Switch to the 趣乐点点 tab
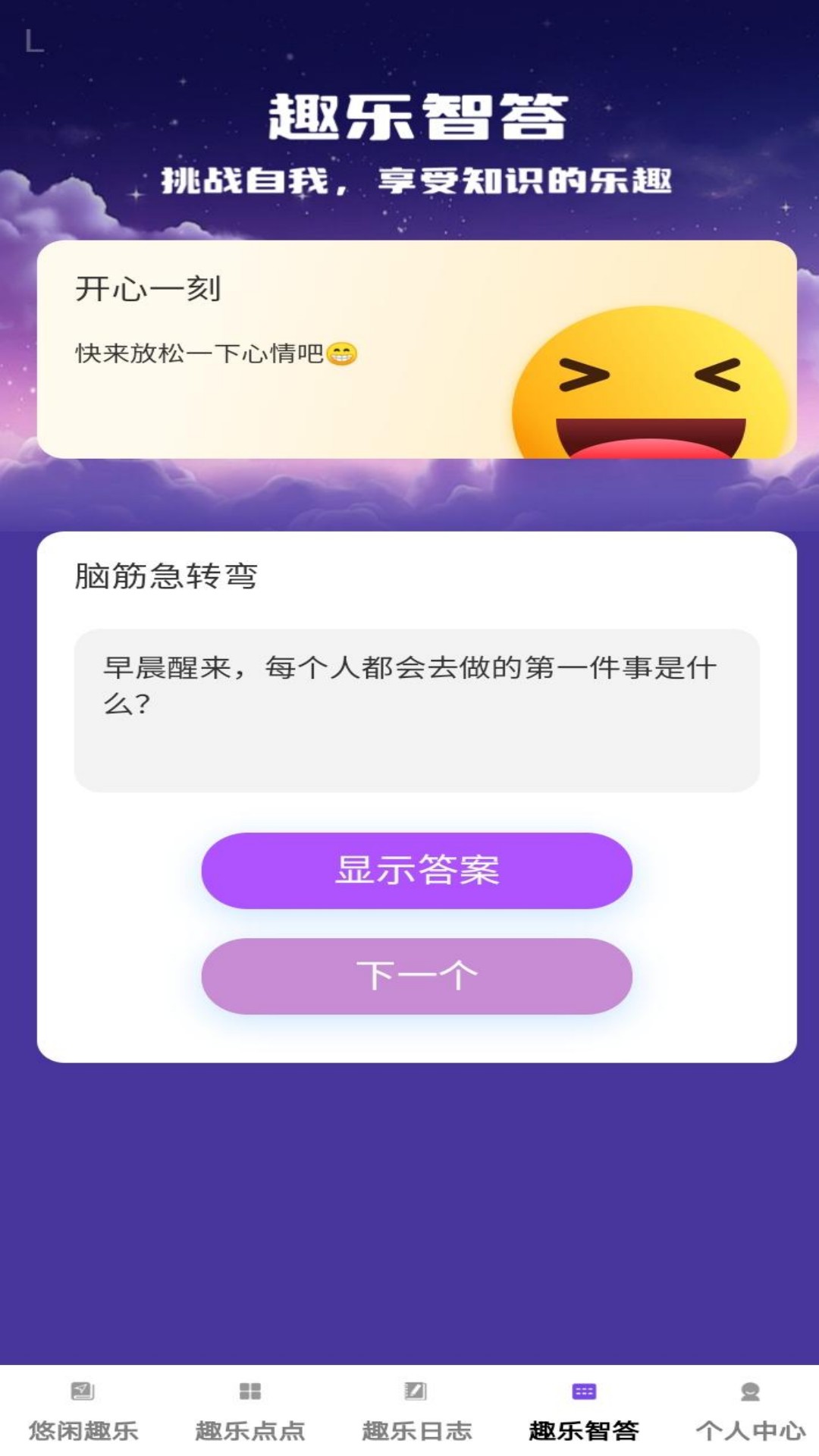Viewport: 819px width, 1456px height. [x=249, y=1411]
